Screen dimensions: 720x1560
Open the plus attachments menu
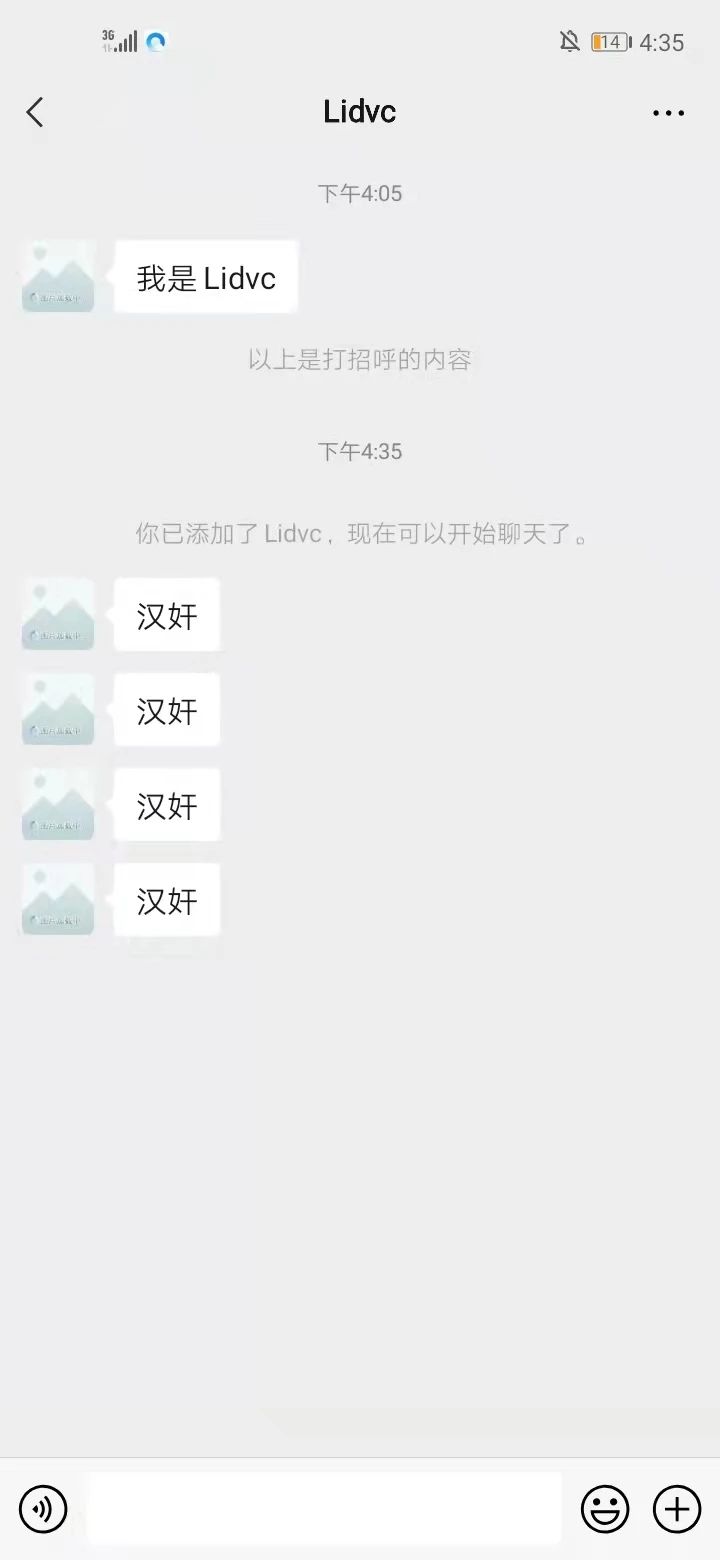(677, 1508)
